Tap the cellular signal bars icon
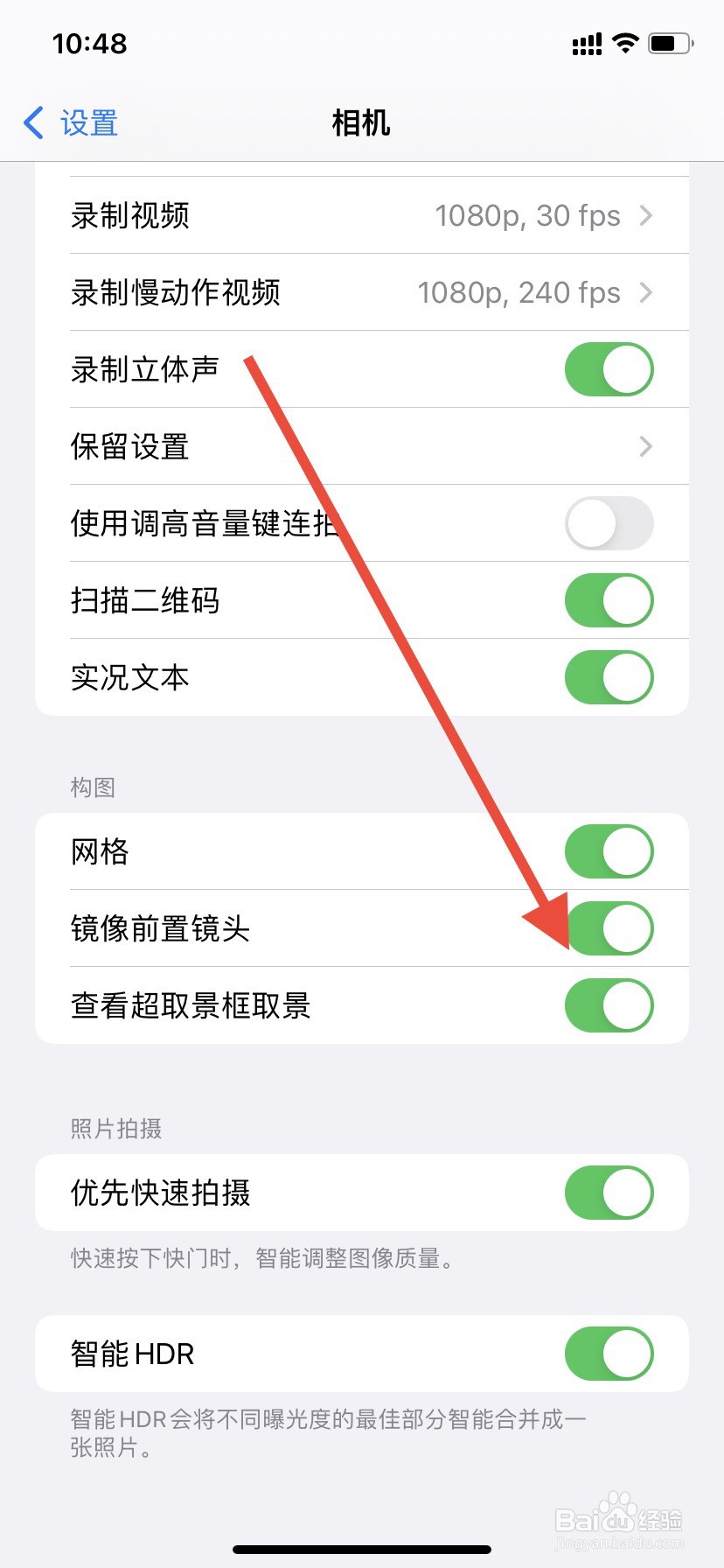724x1568 pixels. pyautogui.click(x=585, y=42)
